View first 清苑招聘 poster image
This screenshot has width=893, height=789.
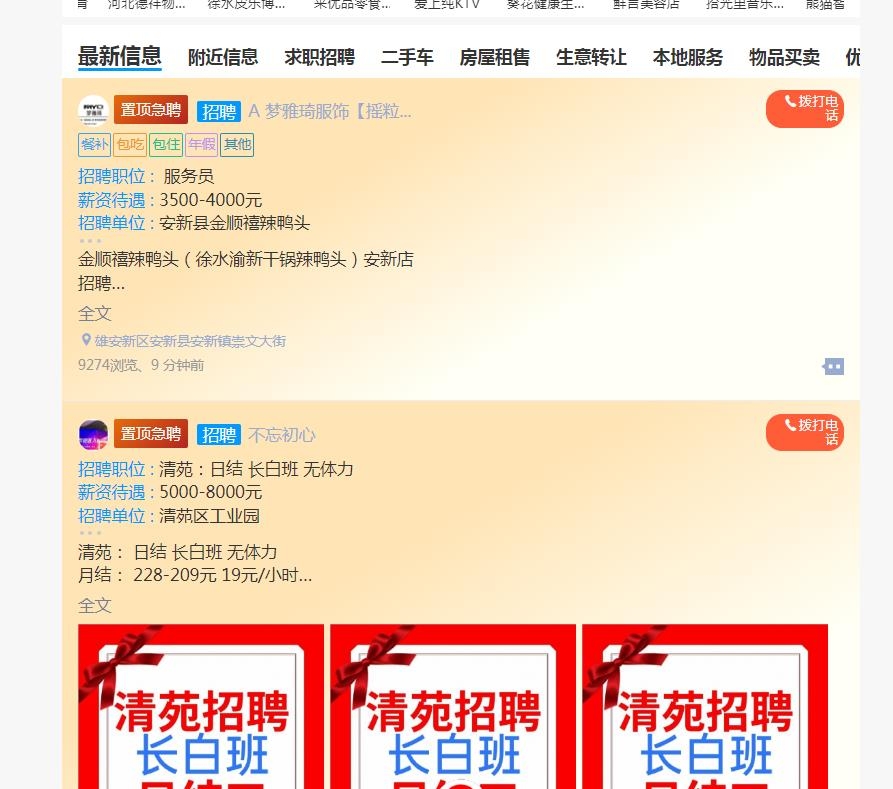coord(201,706)
